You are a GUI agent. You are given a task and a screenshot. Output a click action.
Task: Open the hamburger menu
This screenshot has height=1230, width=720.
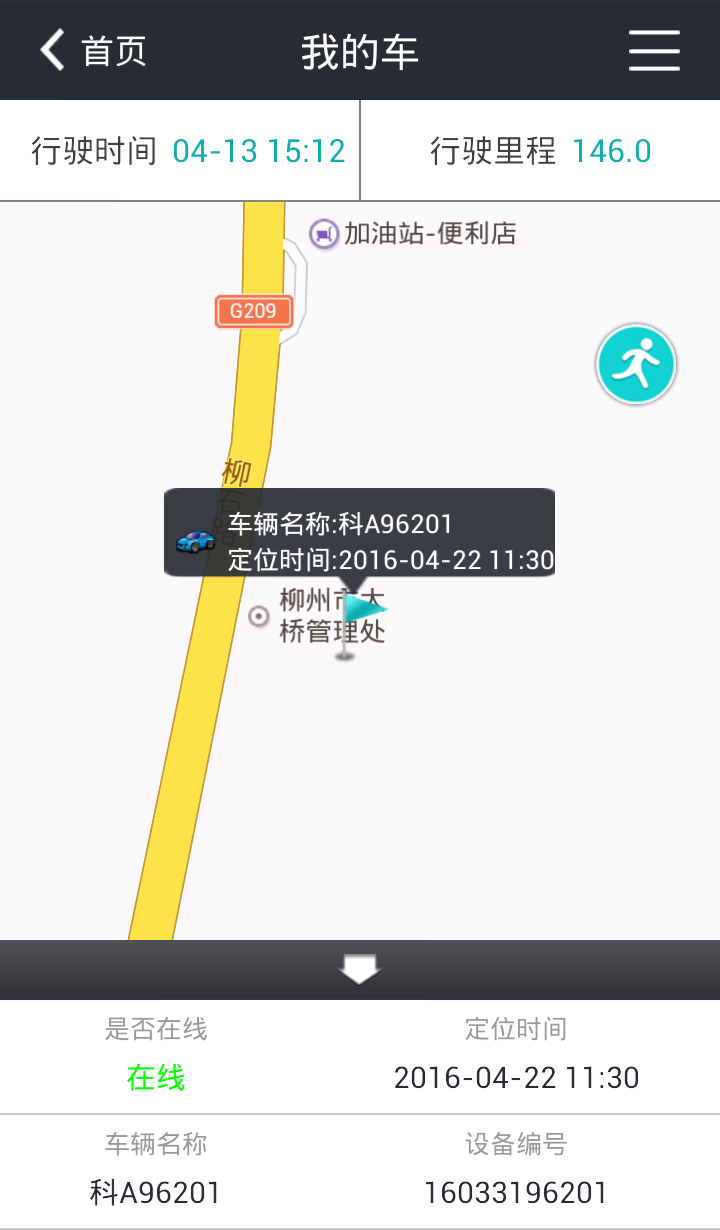[x=654, y=50]
